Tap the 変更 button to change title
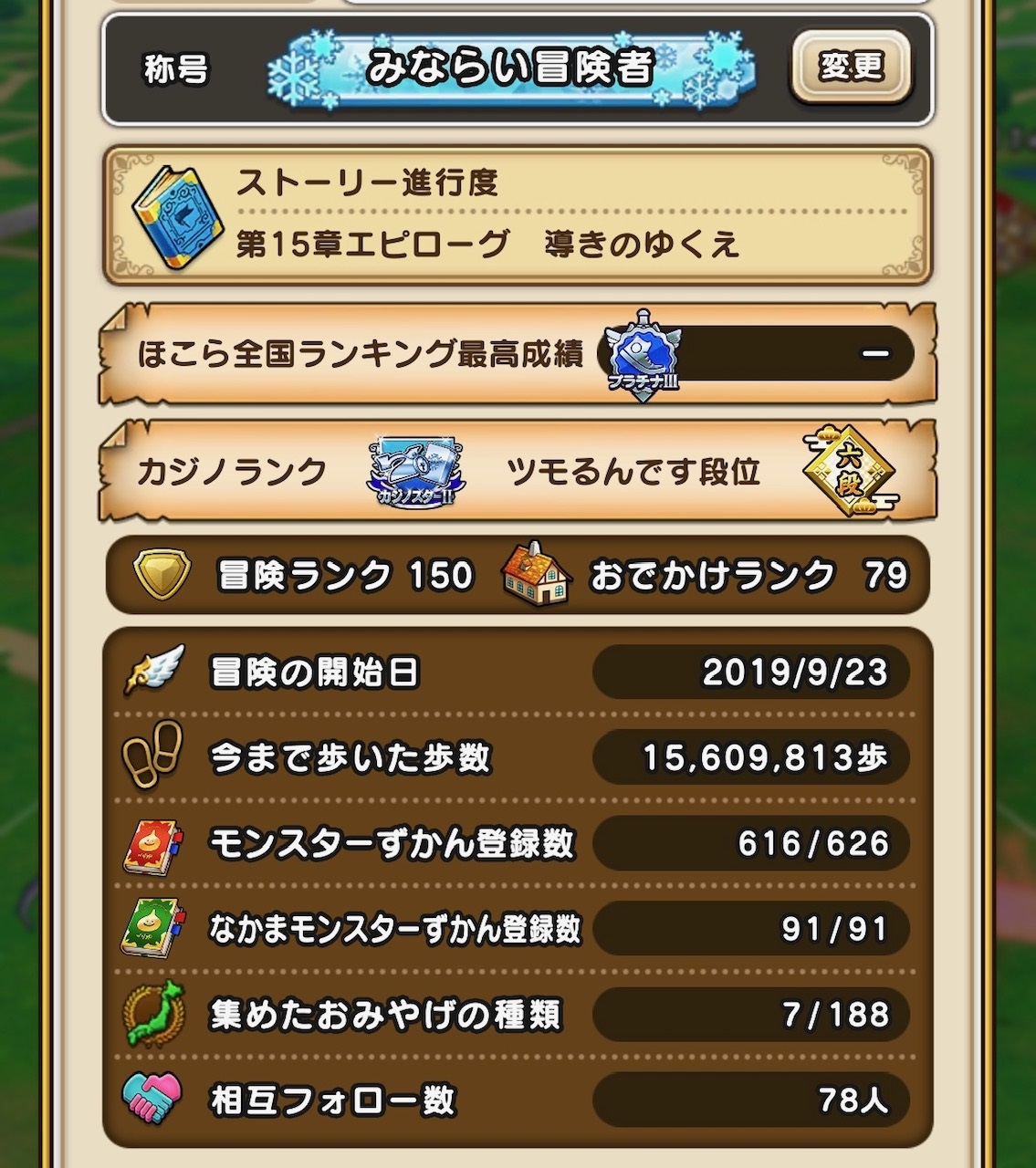This screenshot has width=1036, height=1168. point(851,67)
